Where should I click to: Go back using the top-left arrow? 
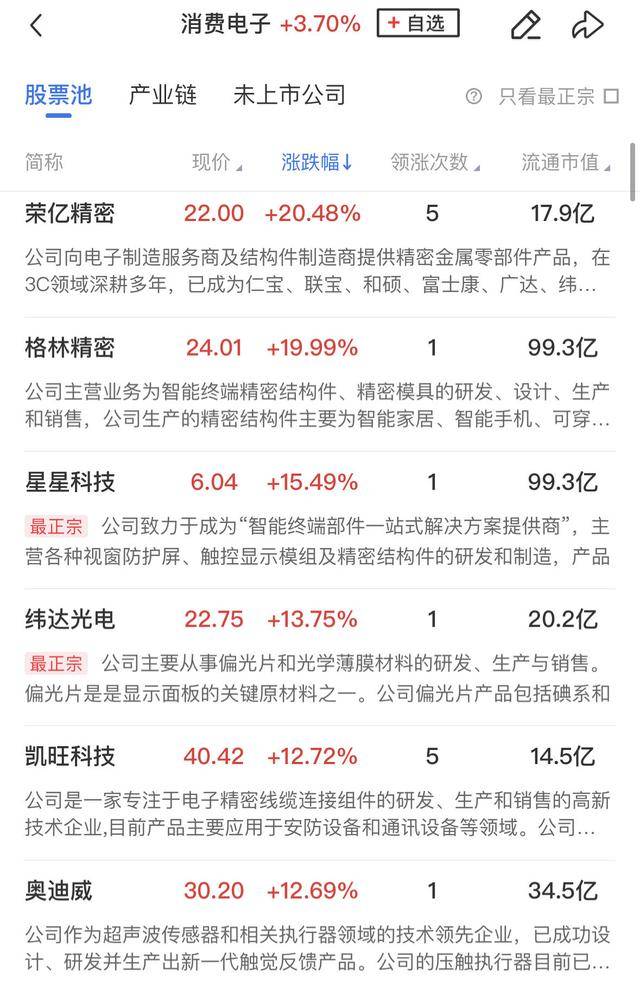click(x=37, y=25)
